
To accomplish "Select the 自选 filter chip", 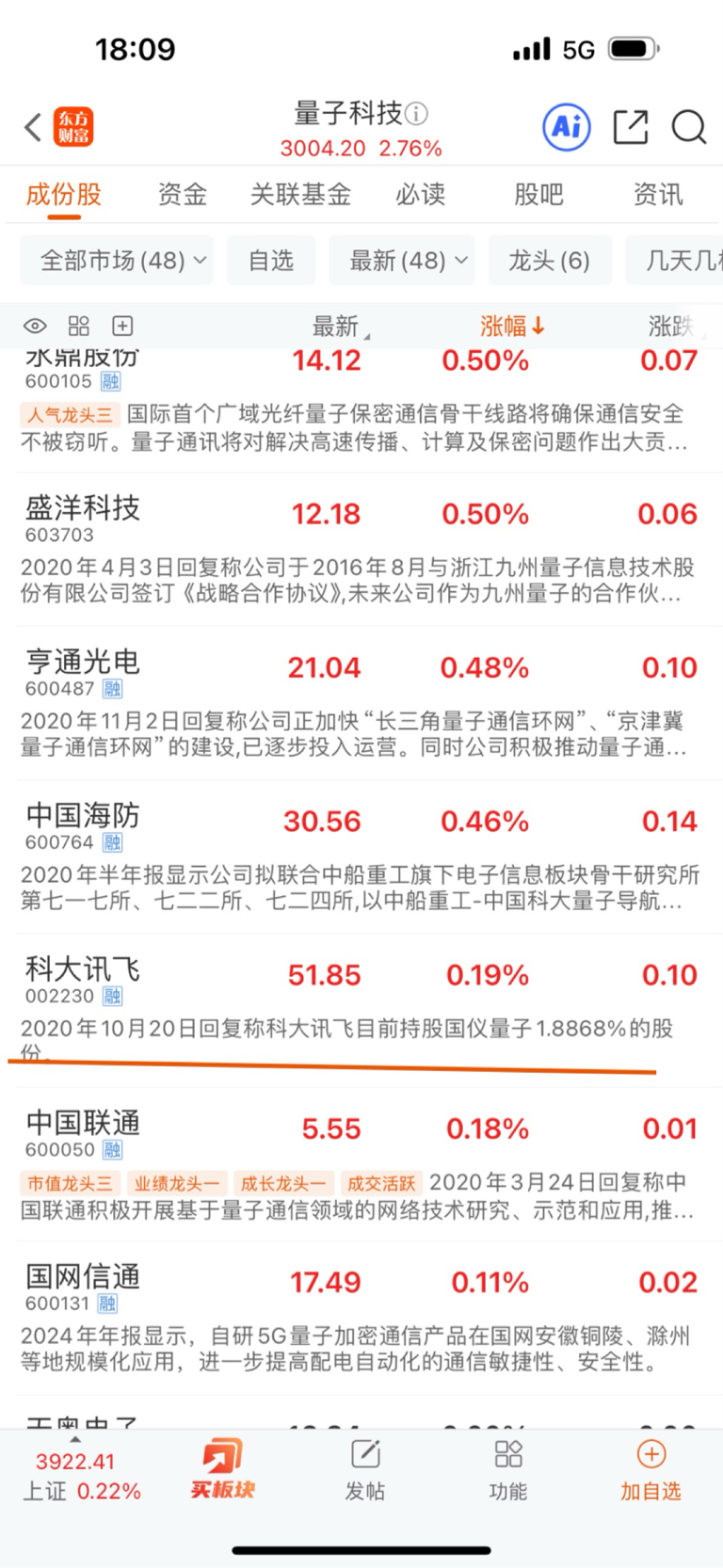I will tap(271, 261).
